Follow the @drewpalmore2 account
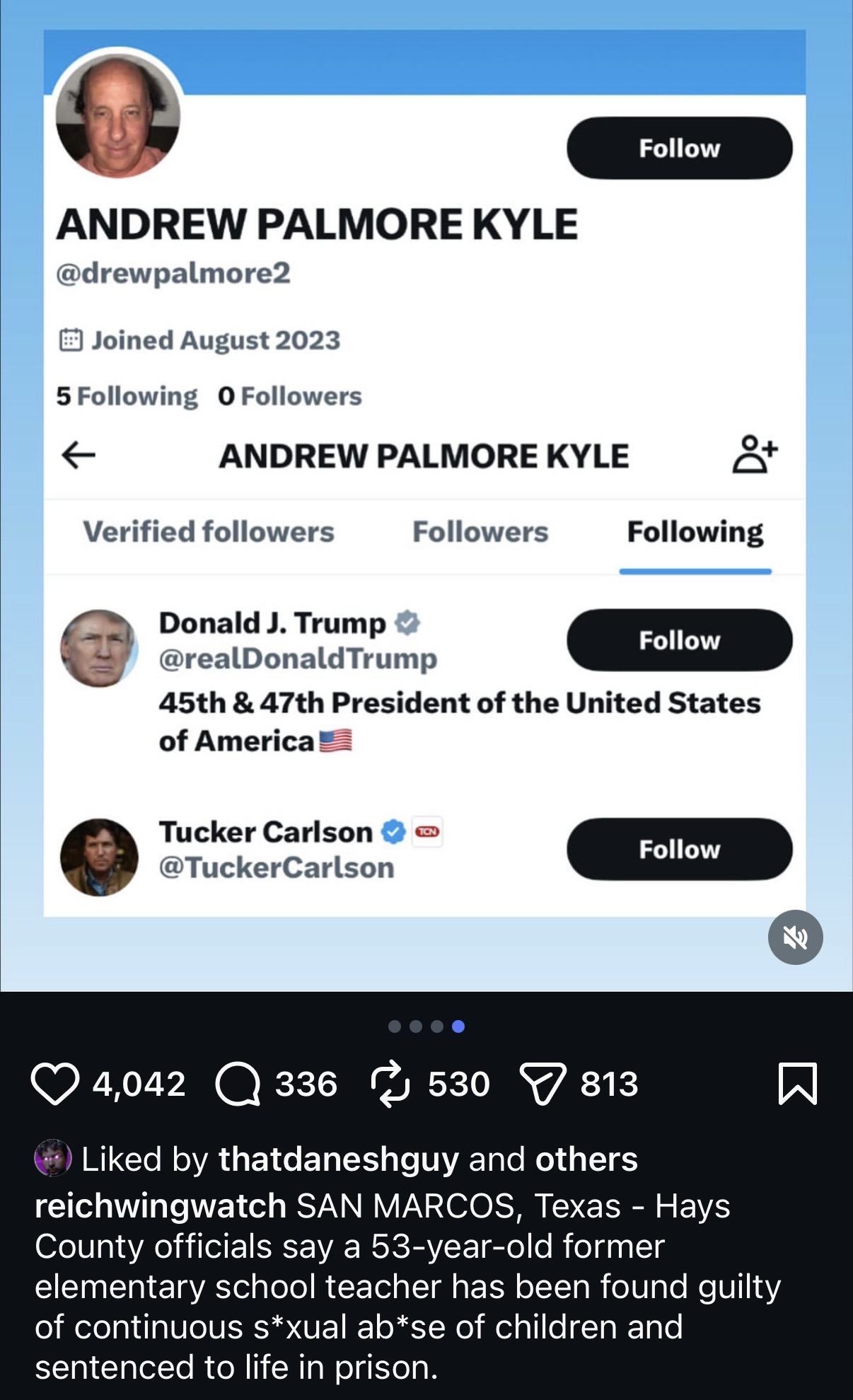The image size is (853, 1400). (680, 147)
